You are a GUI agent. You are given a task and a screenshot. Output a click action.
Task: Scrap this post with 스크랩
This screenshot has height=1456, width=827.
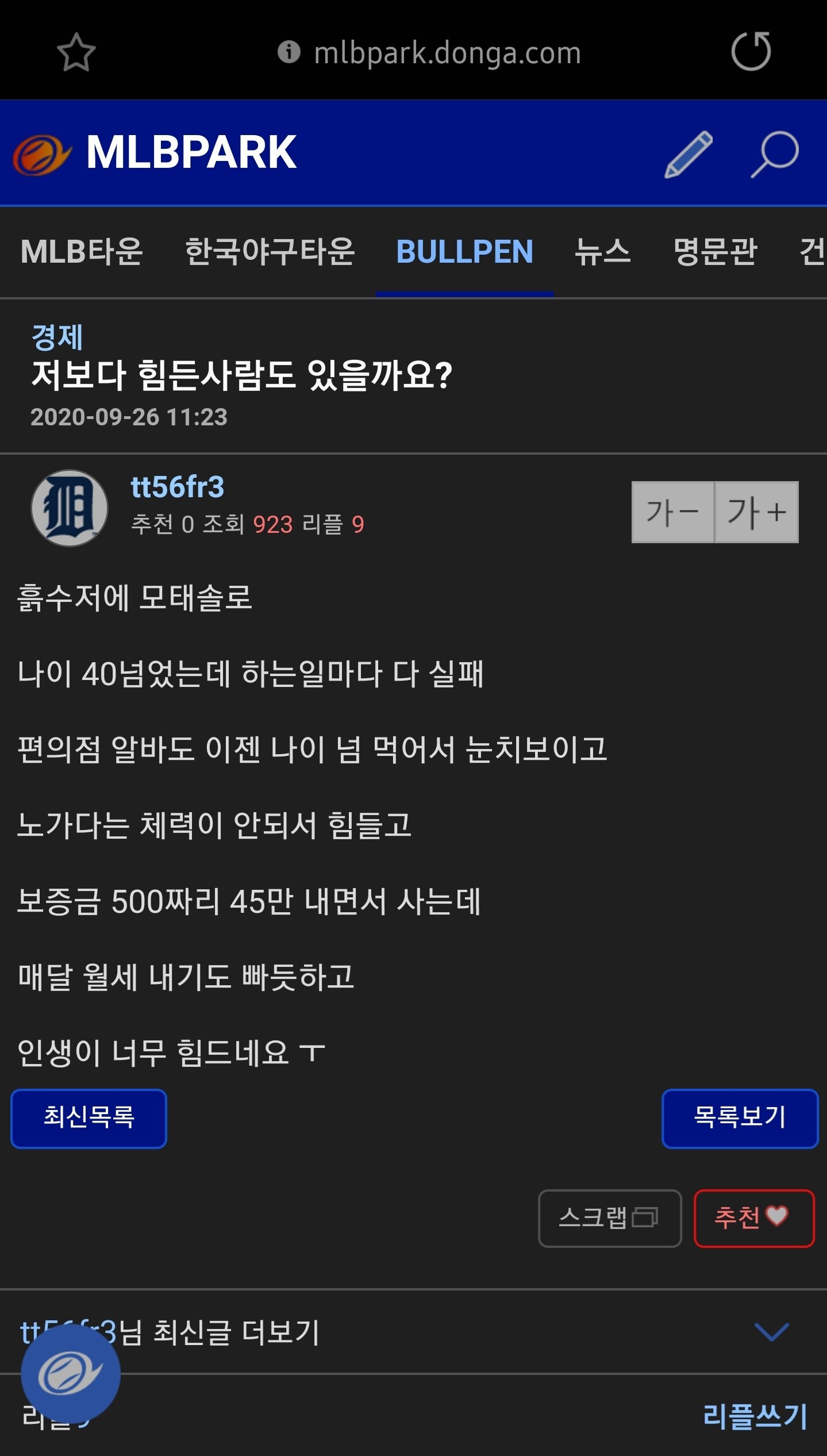[x=609, y=1217]
